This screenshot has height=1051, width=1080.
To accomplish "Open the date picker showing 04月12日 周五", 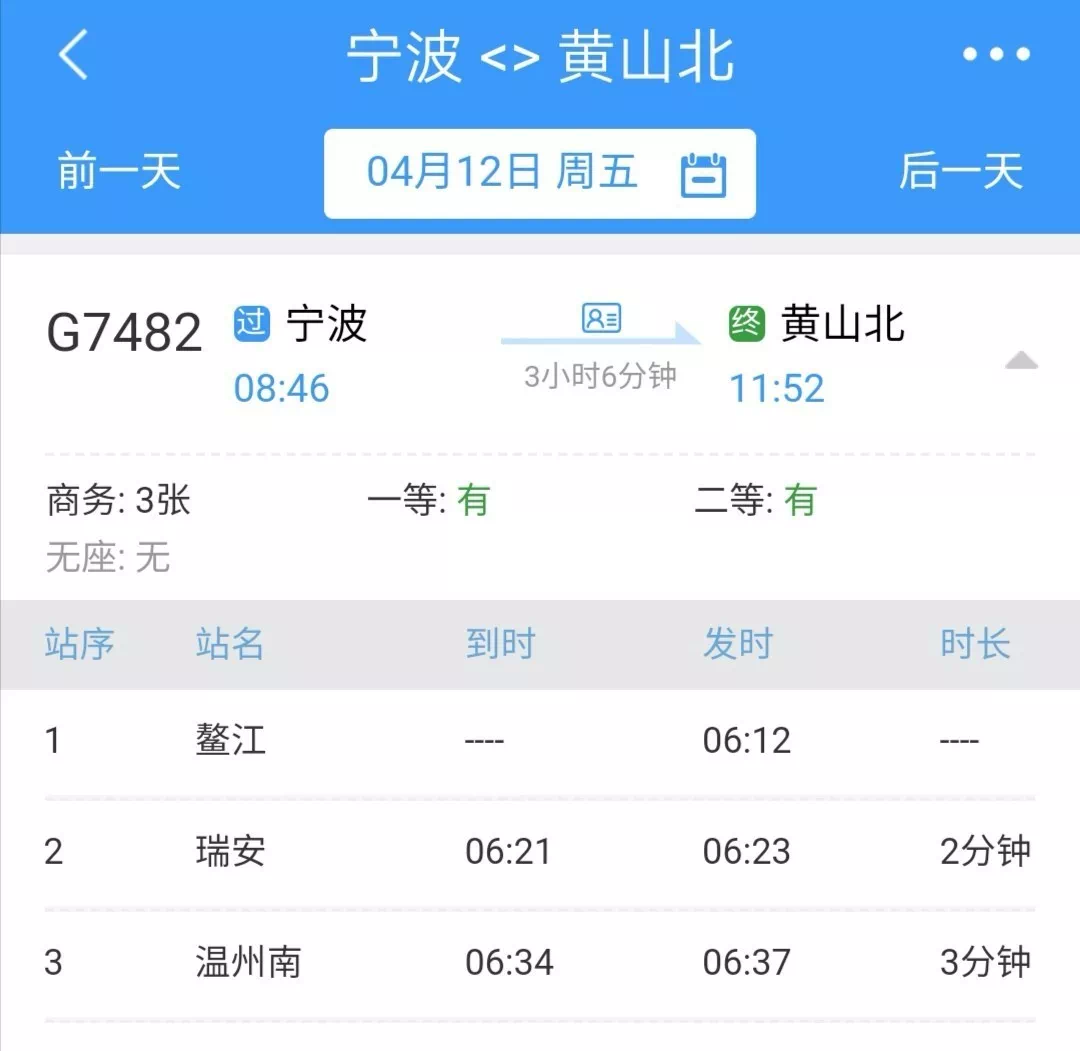I will (x=540, y=173).
